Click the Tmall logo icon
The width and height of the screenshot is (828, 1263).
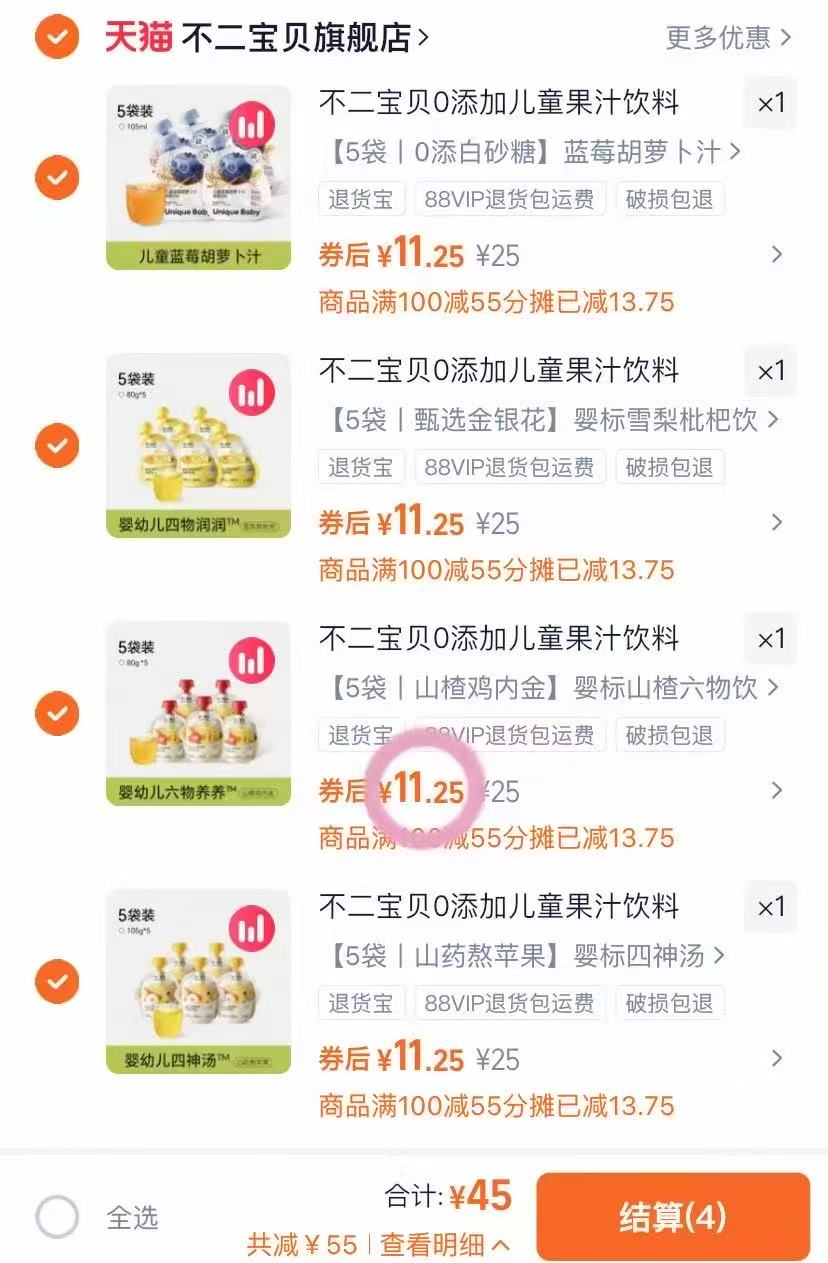pos(137,36)
